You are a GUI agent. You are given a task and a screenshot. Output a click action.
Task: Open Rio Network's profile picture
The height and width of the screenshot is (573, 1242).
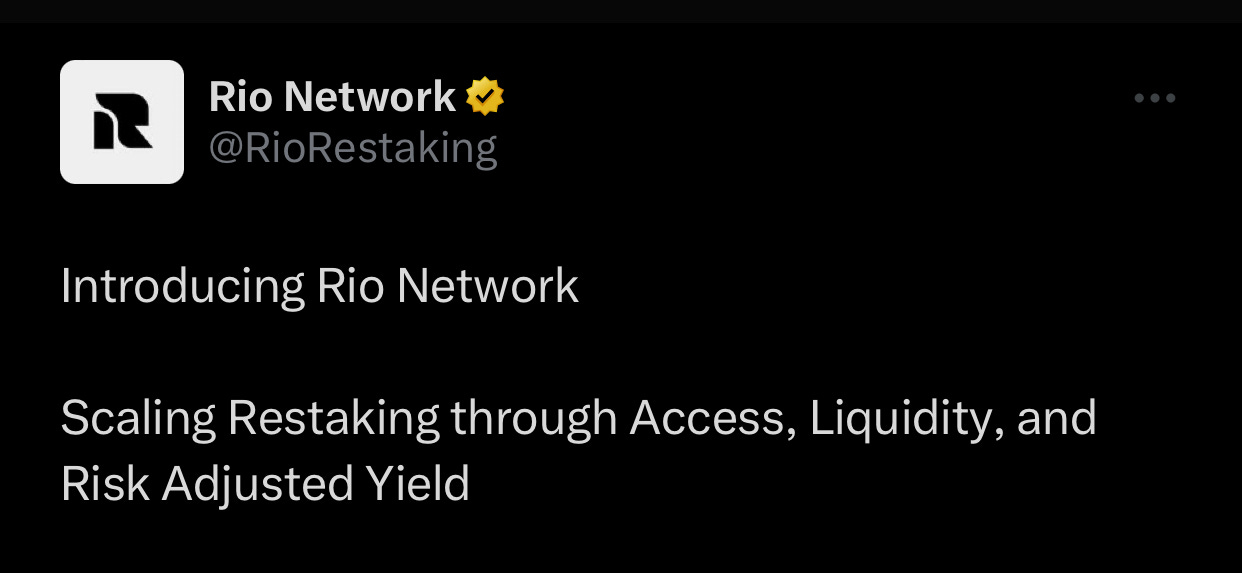(122, 122)
